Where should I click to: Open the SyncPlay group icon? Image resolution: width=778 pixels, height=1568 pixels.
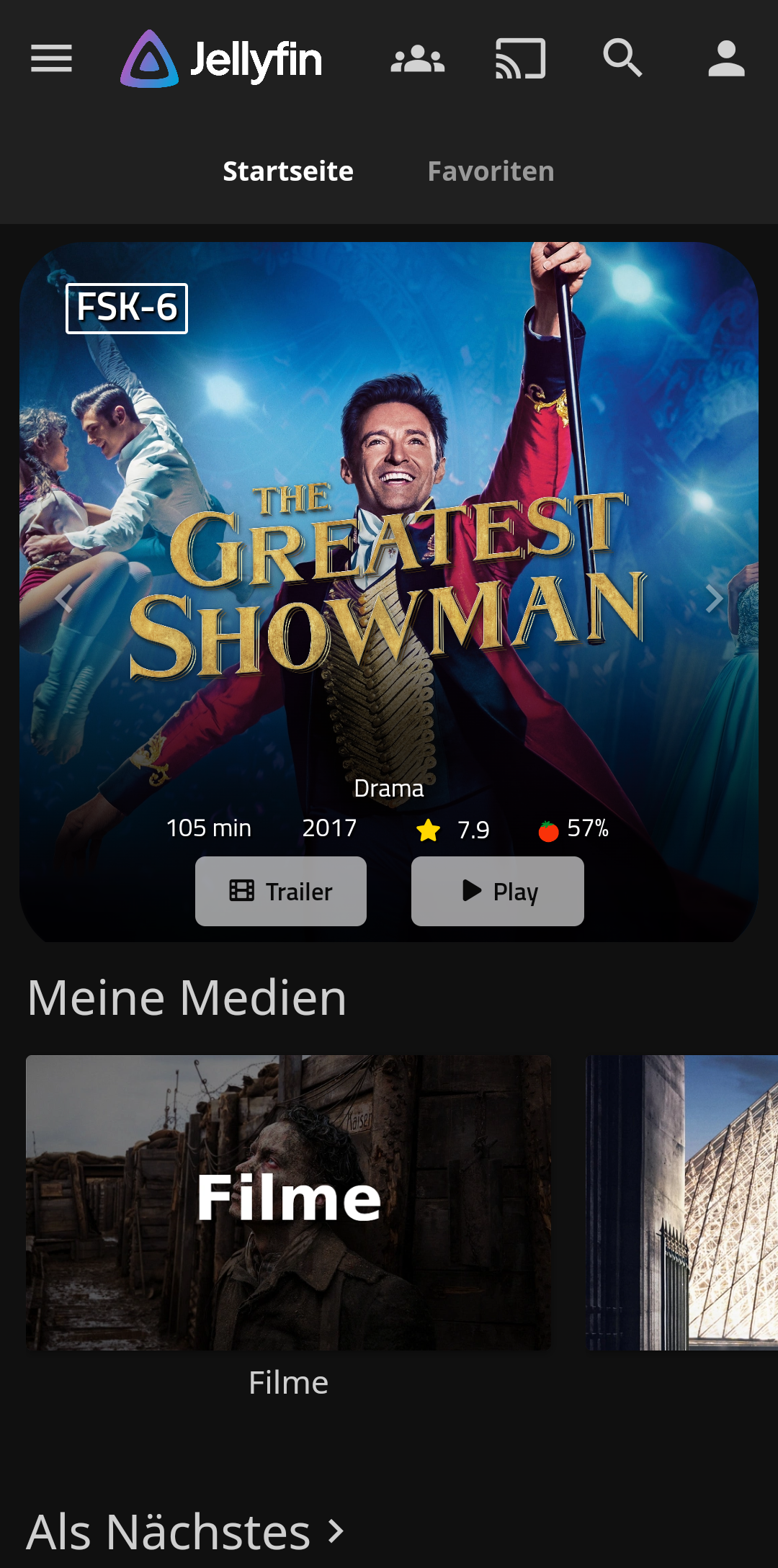pos(417,58)
